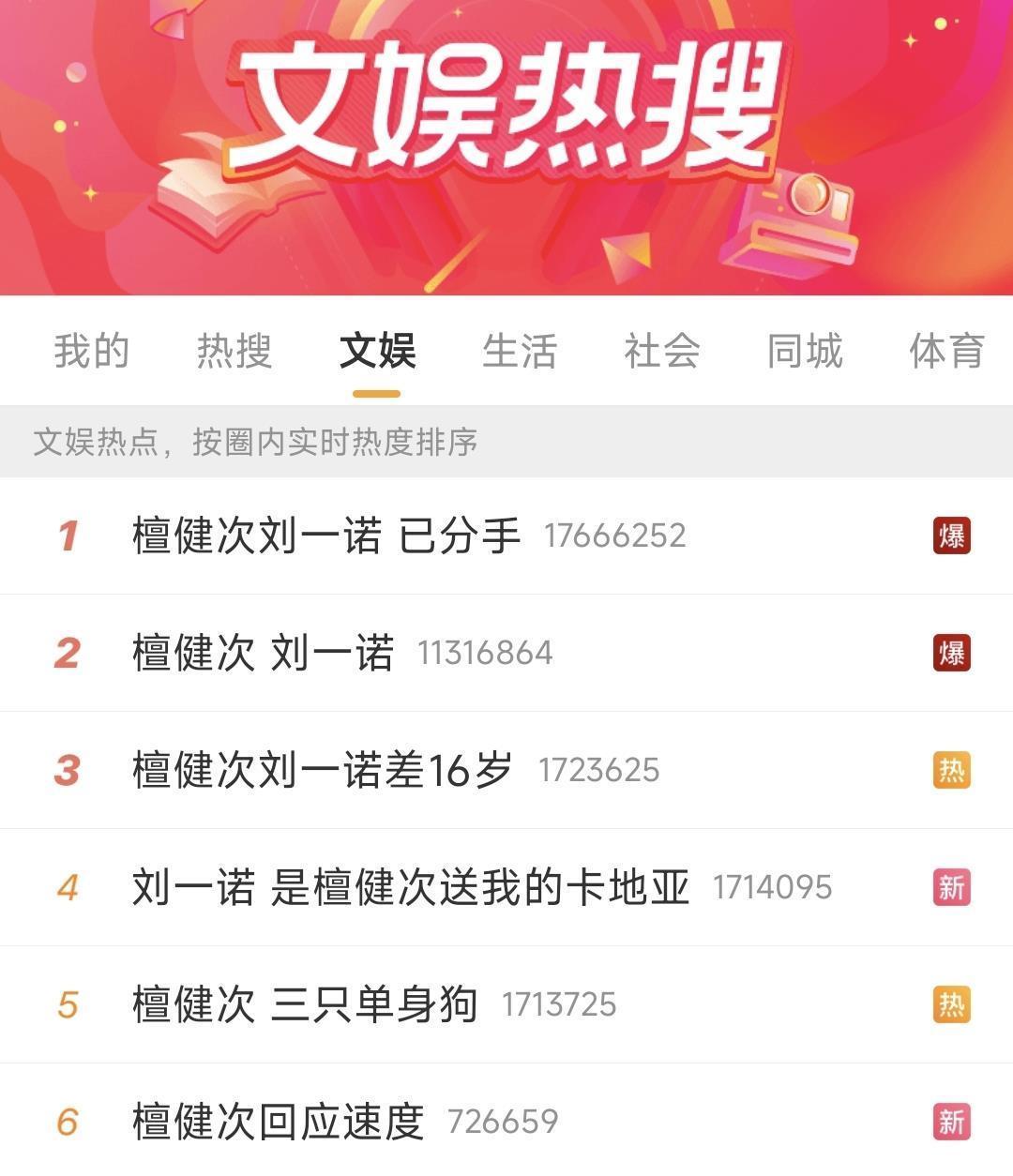This screenshot has width=1013, height=1176.
Task: Switch to the 同城 tab
Action: tap(805, 352)
